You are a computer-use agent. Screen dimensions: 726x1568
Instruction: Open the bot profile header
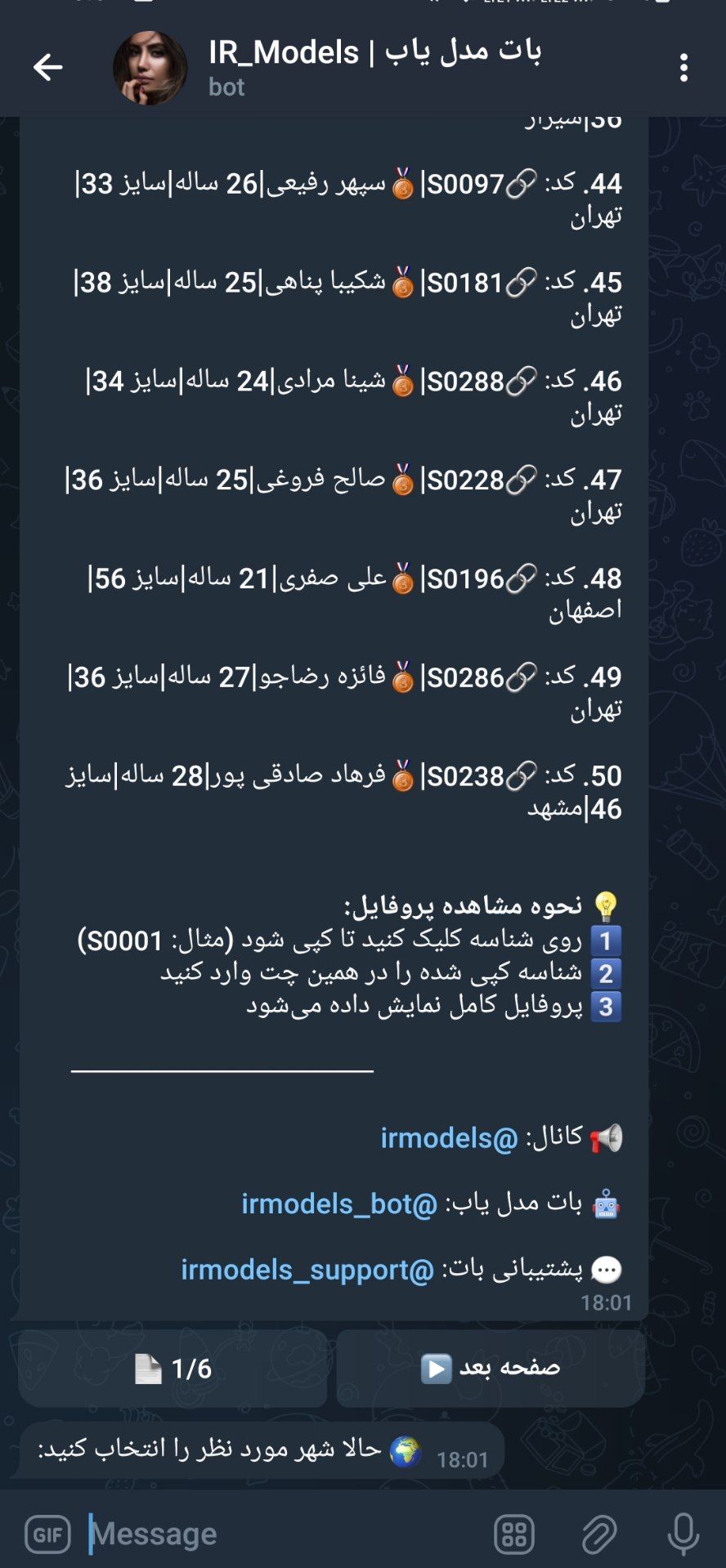(x=327, y=67)
